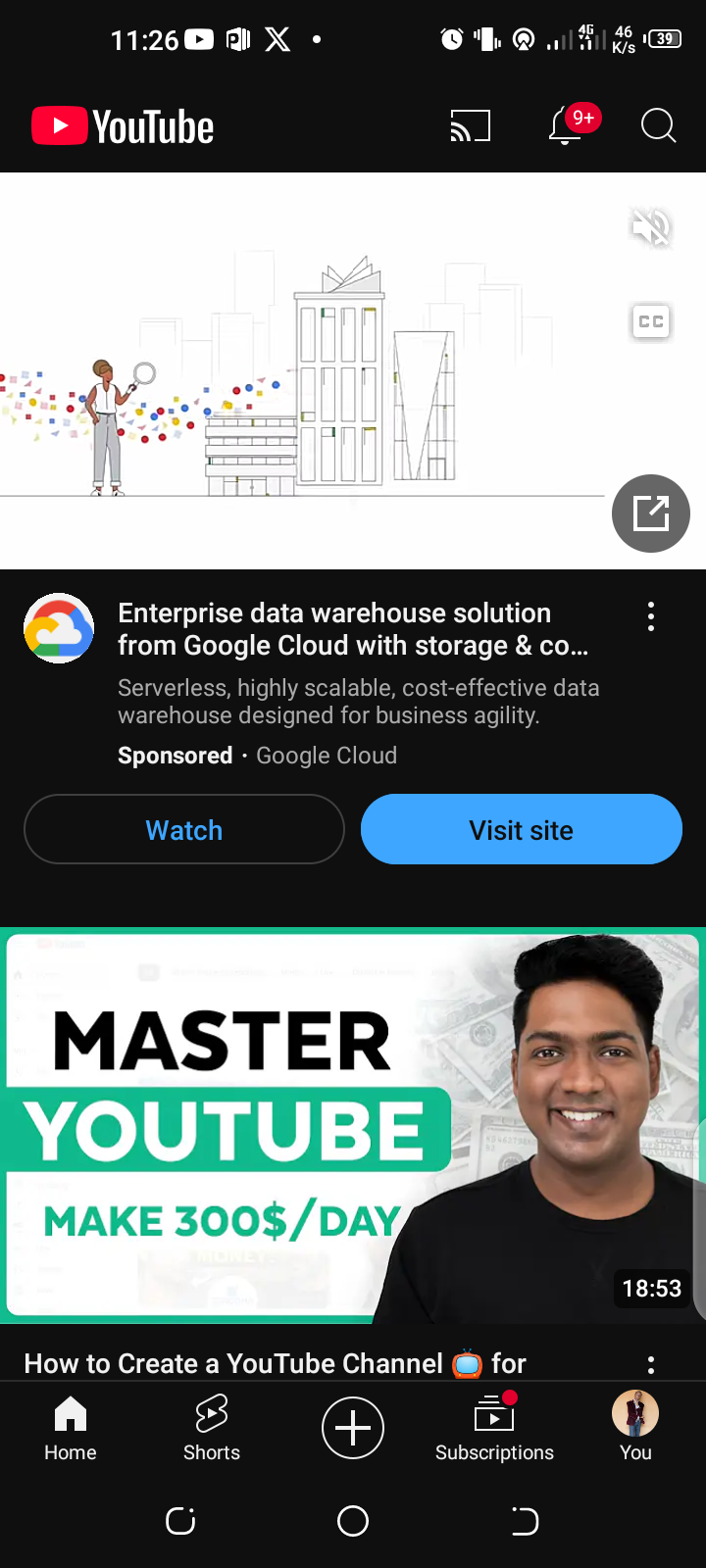Open options for How to Create a YouTube Channel
Screen dimensions: 706x1568
[651, 1364]
